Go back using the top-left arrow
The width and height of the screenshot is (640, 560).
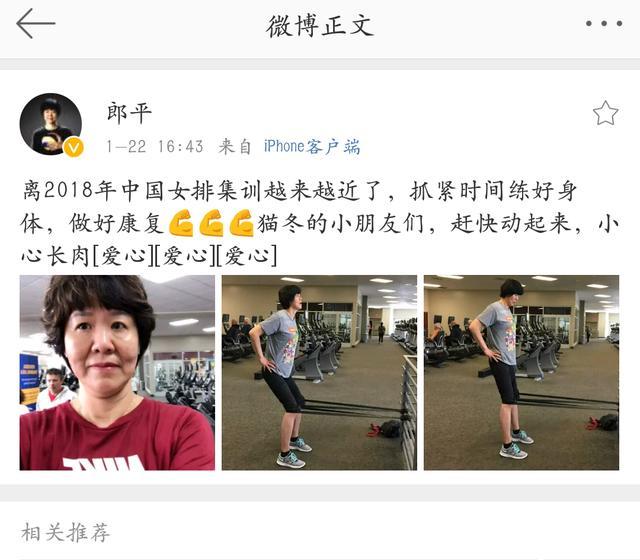tap(35, 24)
